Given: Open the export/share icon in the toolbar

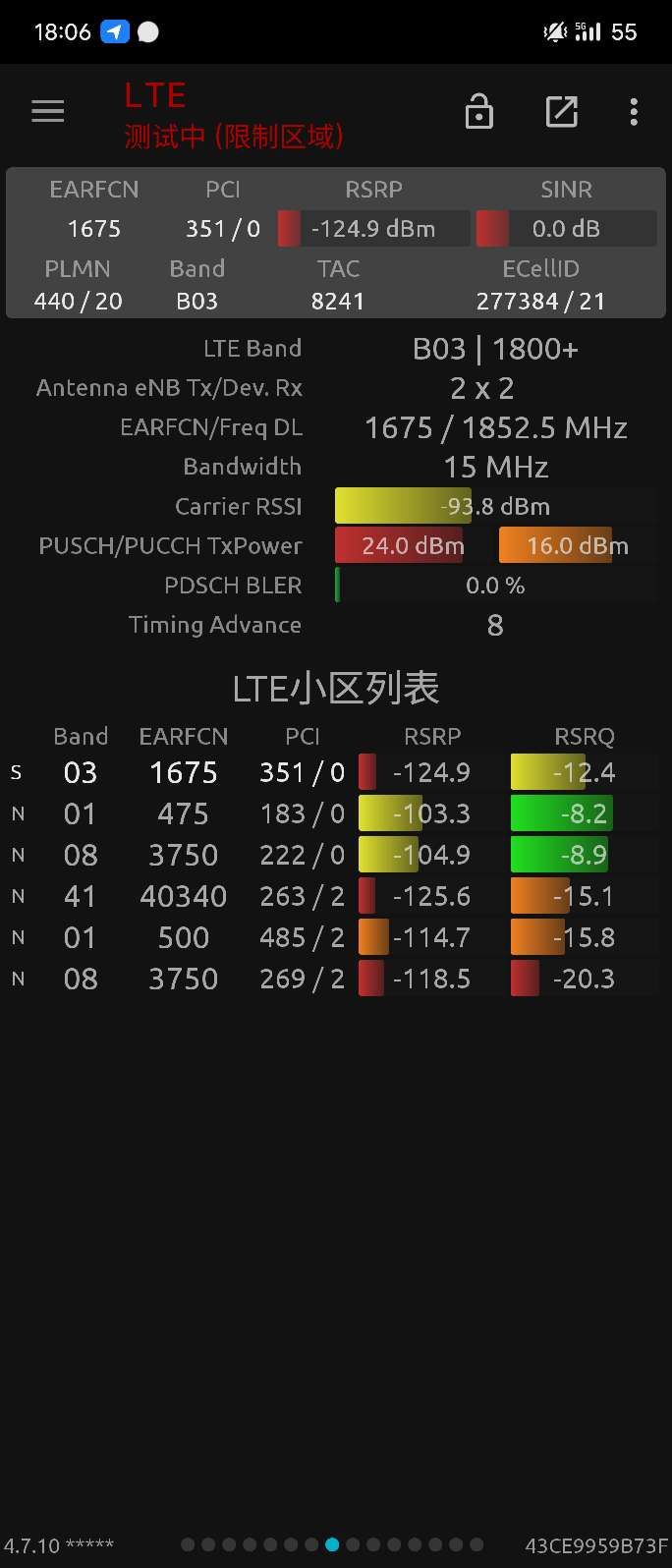Looking at the screenshot, I should pos(561,112).
